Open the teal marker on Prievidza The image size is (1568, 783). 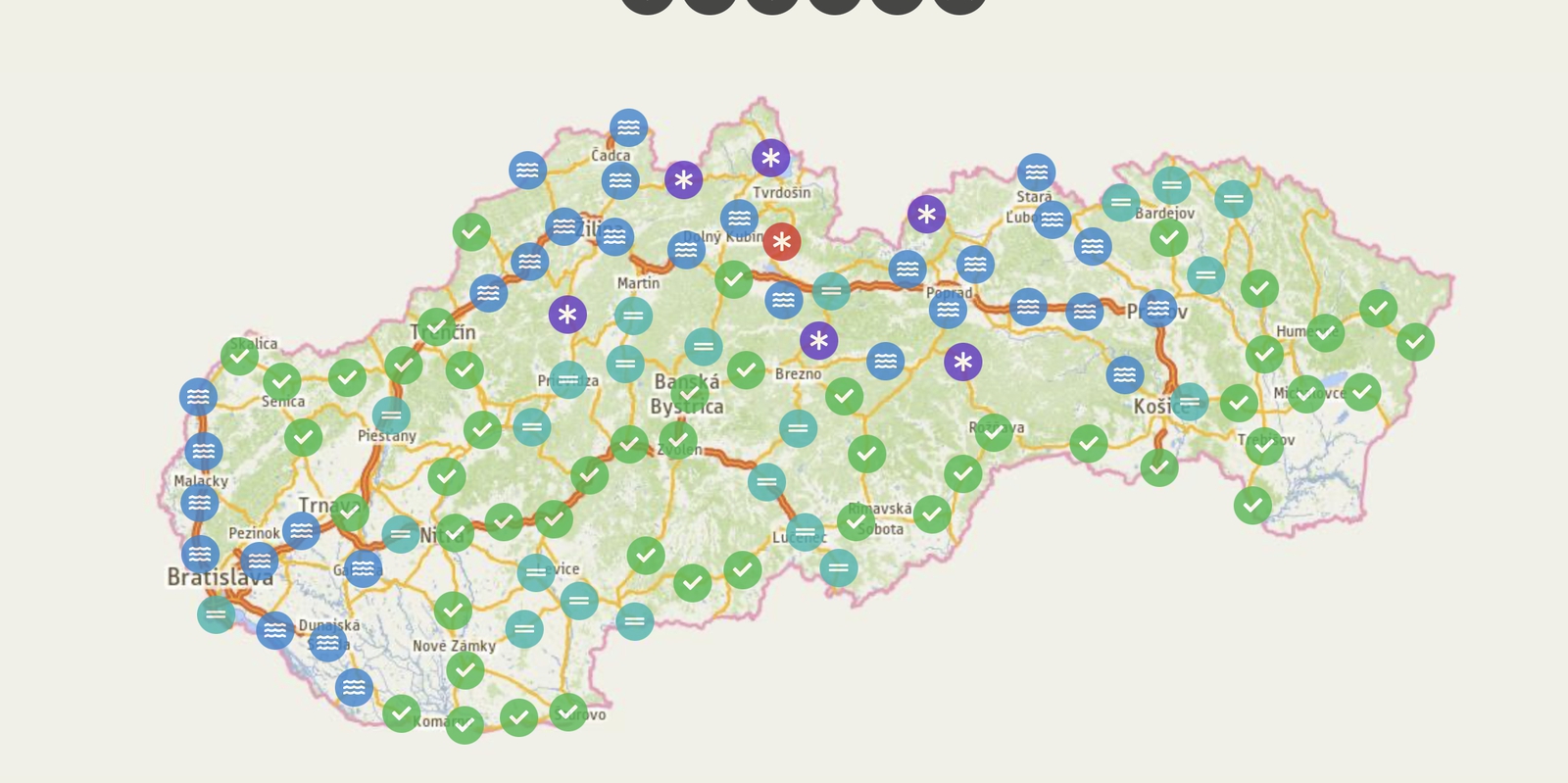567,379
